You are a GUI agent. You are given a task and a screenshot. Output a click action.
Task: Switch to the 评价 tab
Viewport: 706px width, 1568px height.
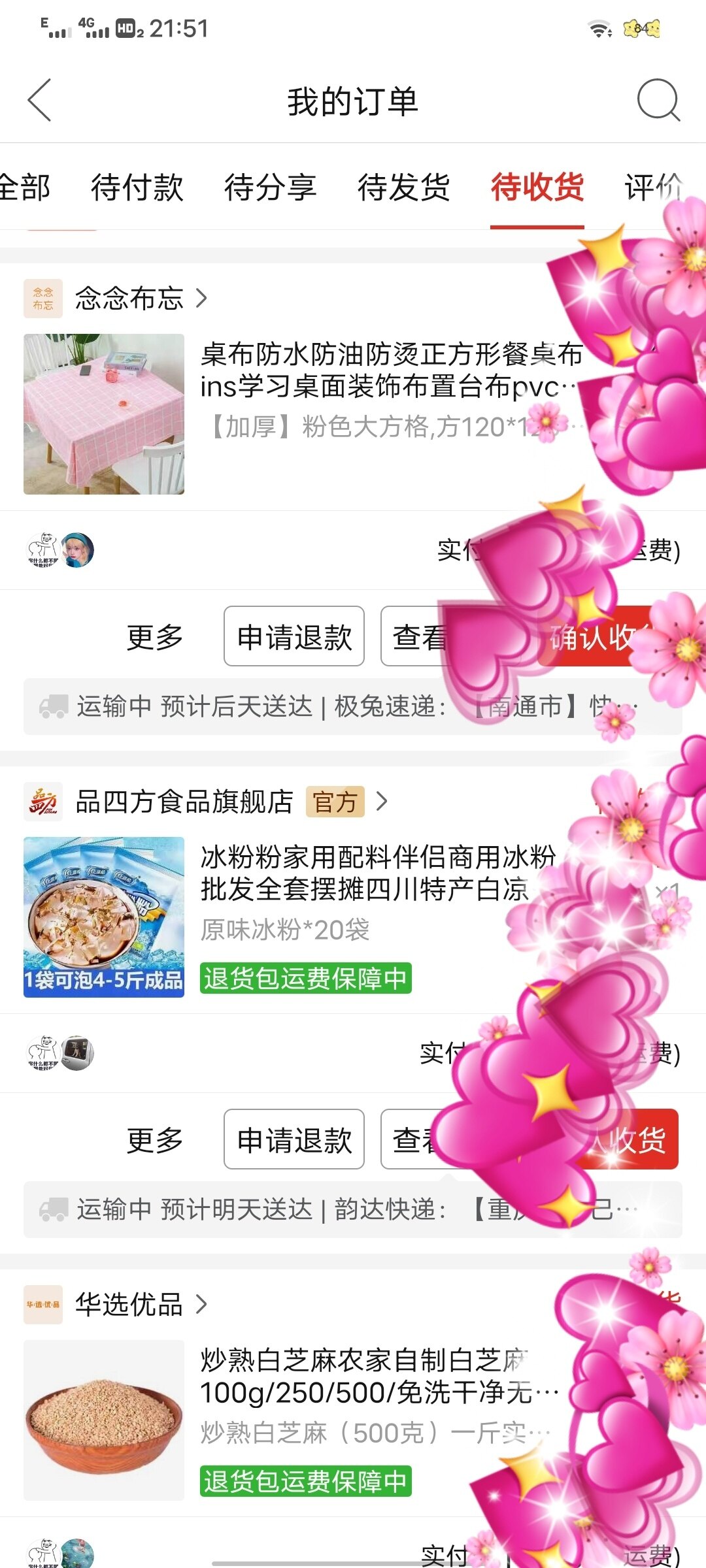654,188
